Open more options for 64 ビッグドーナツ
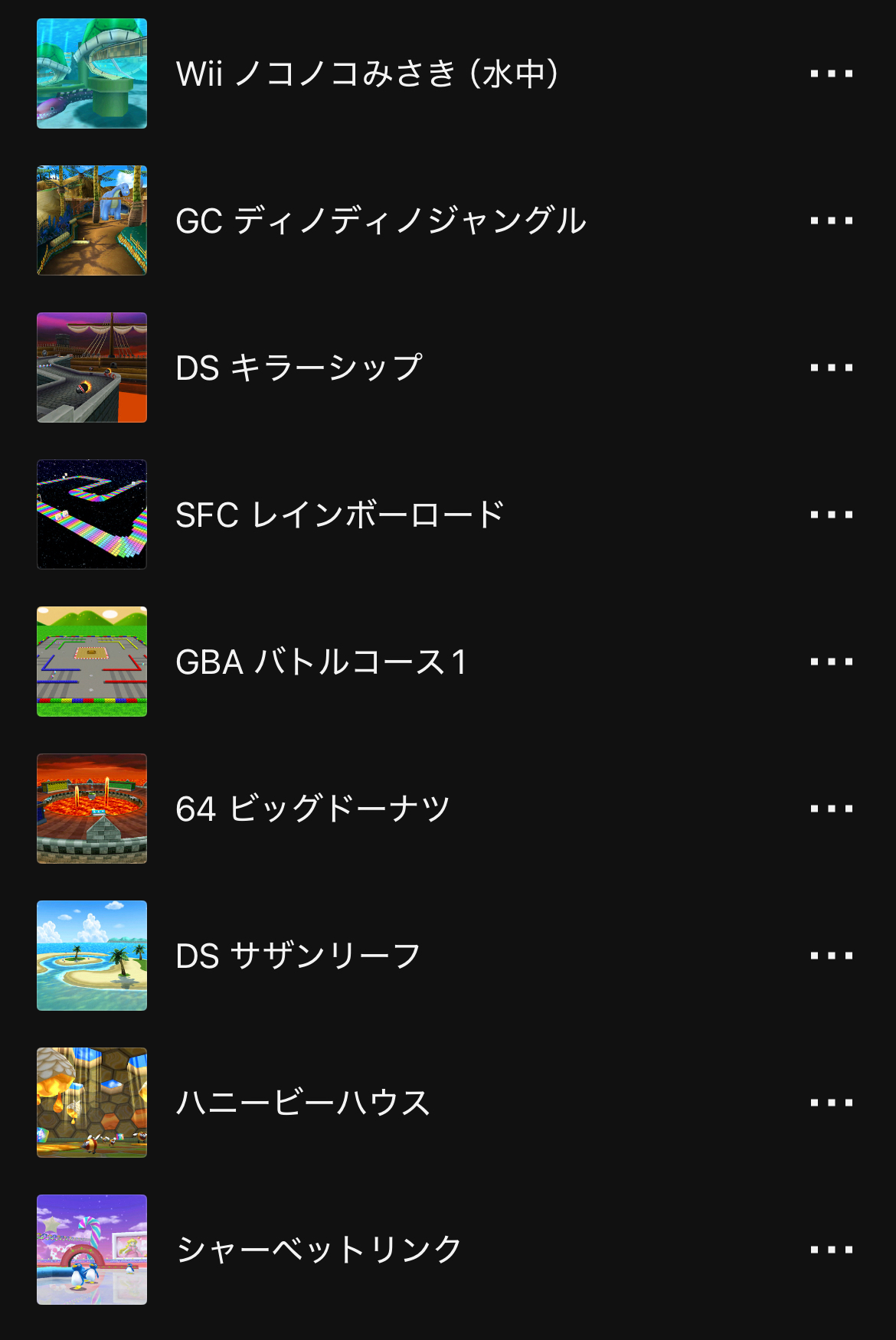 (x=831, y=809)
